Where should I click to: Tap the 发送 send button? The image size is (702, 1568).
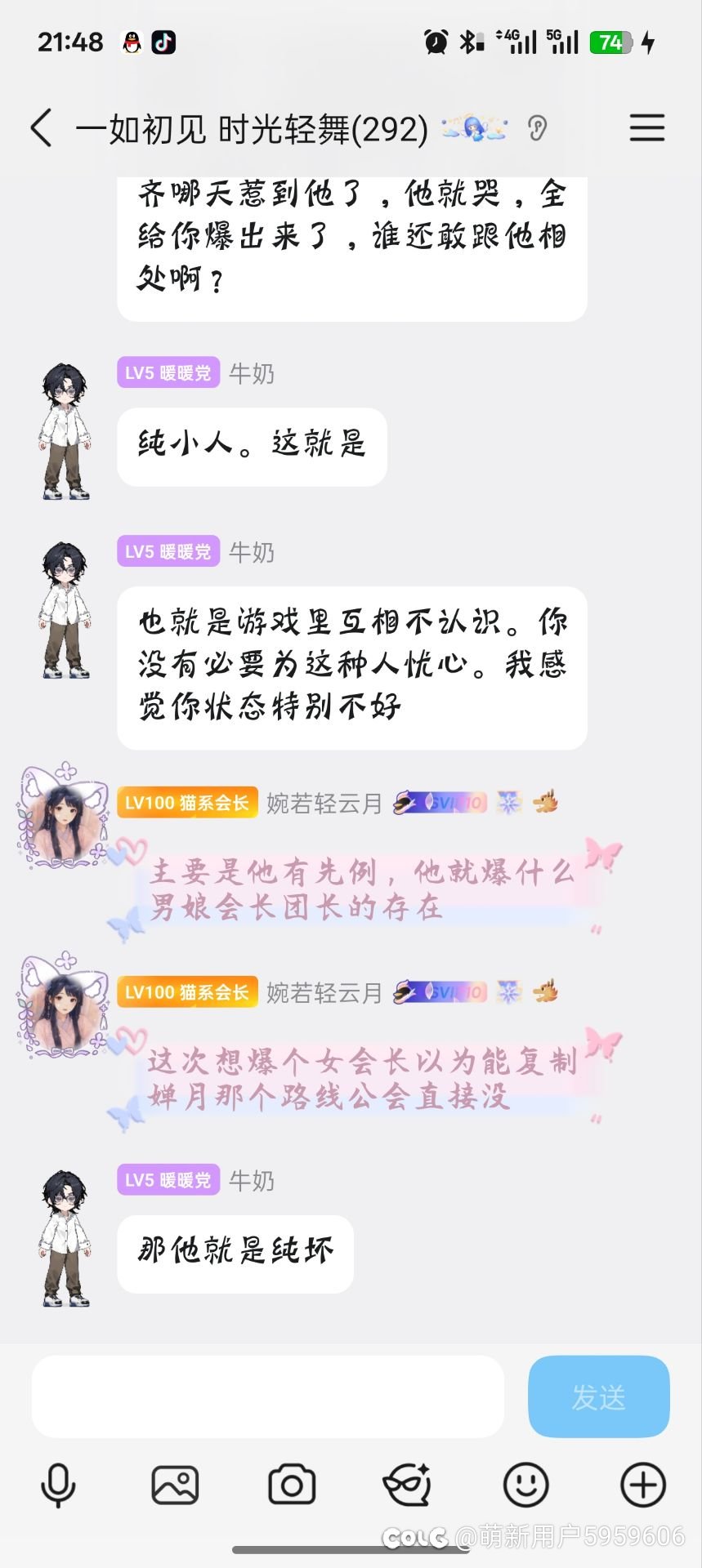tap(598, 1396)
